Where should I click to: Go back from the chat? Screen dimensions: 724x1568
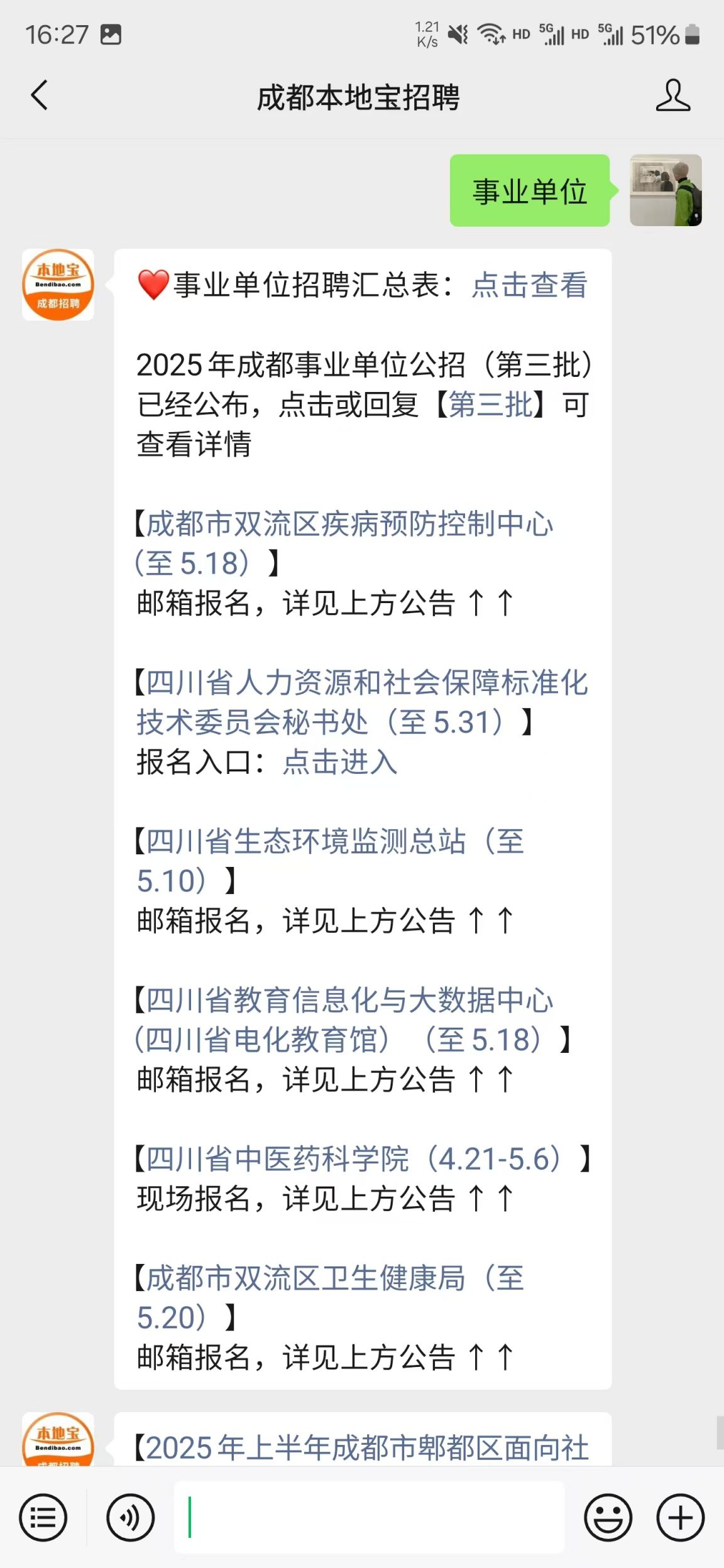tap(39, 96)
